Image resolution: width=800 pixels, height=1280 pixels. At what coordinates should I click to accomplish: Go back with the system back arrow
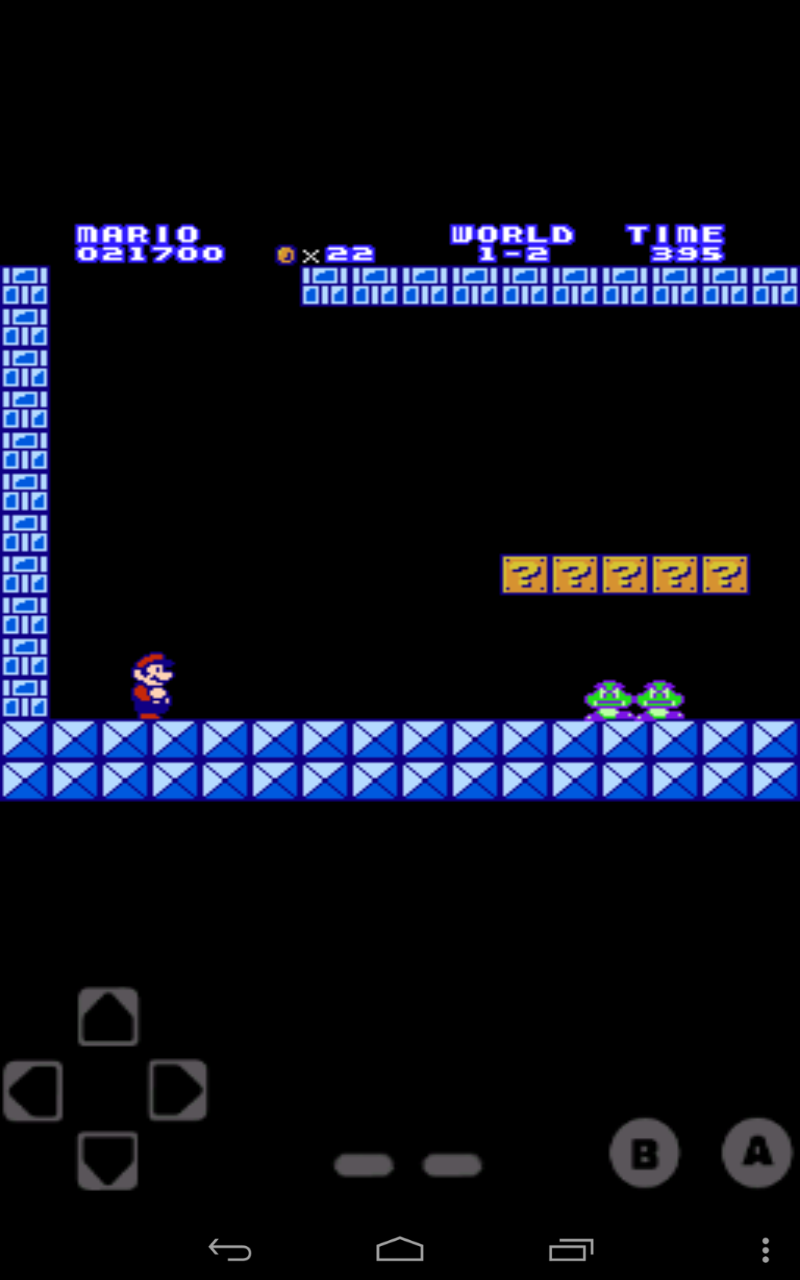pos(229,1250)
